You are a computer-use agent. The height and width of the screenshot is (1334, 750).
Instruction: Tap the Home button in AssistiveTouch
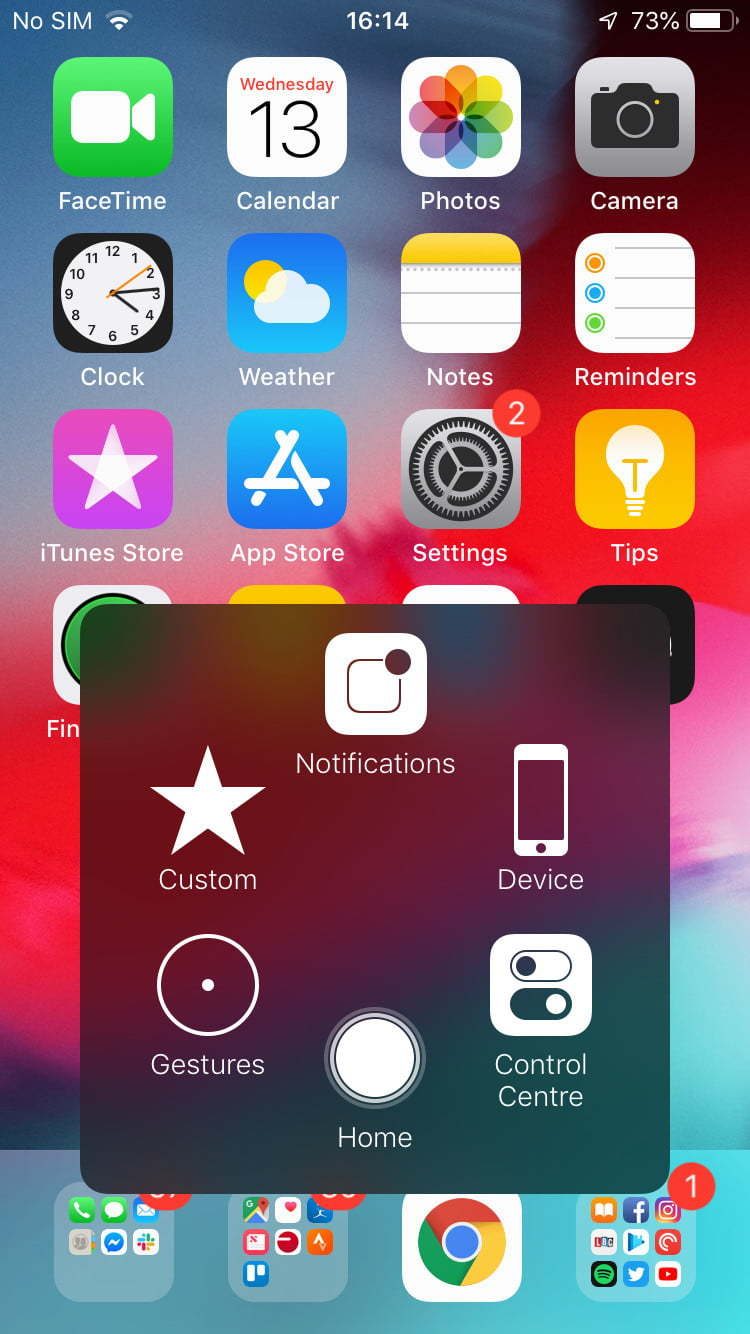[375, 1059]
